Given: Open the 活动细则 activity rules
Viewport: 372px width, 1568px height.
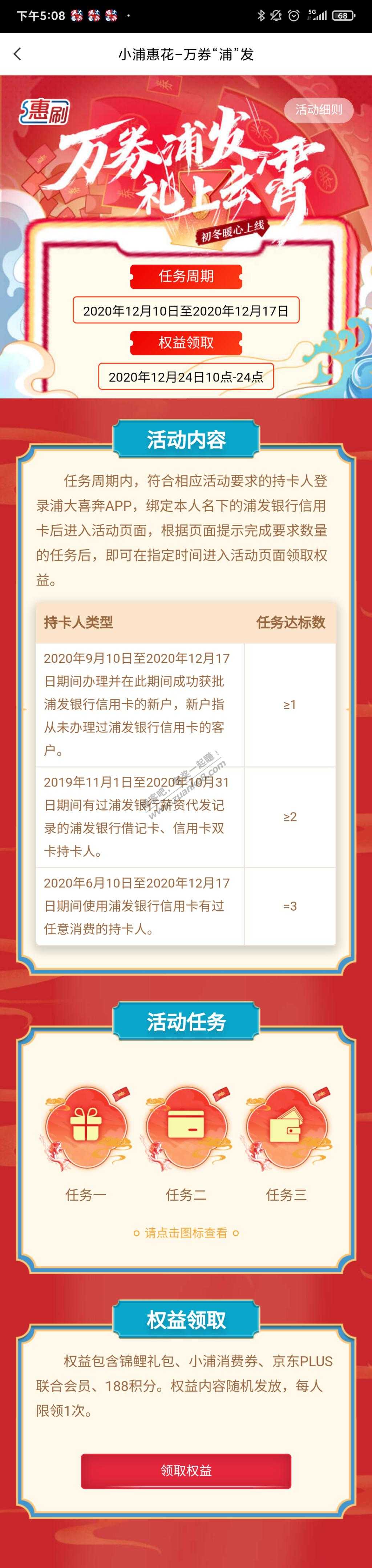Looking at the screenshot, I should (319, 110).
